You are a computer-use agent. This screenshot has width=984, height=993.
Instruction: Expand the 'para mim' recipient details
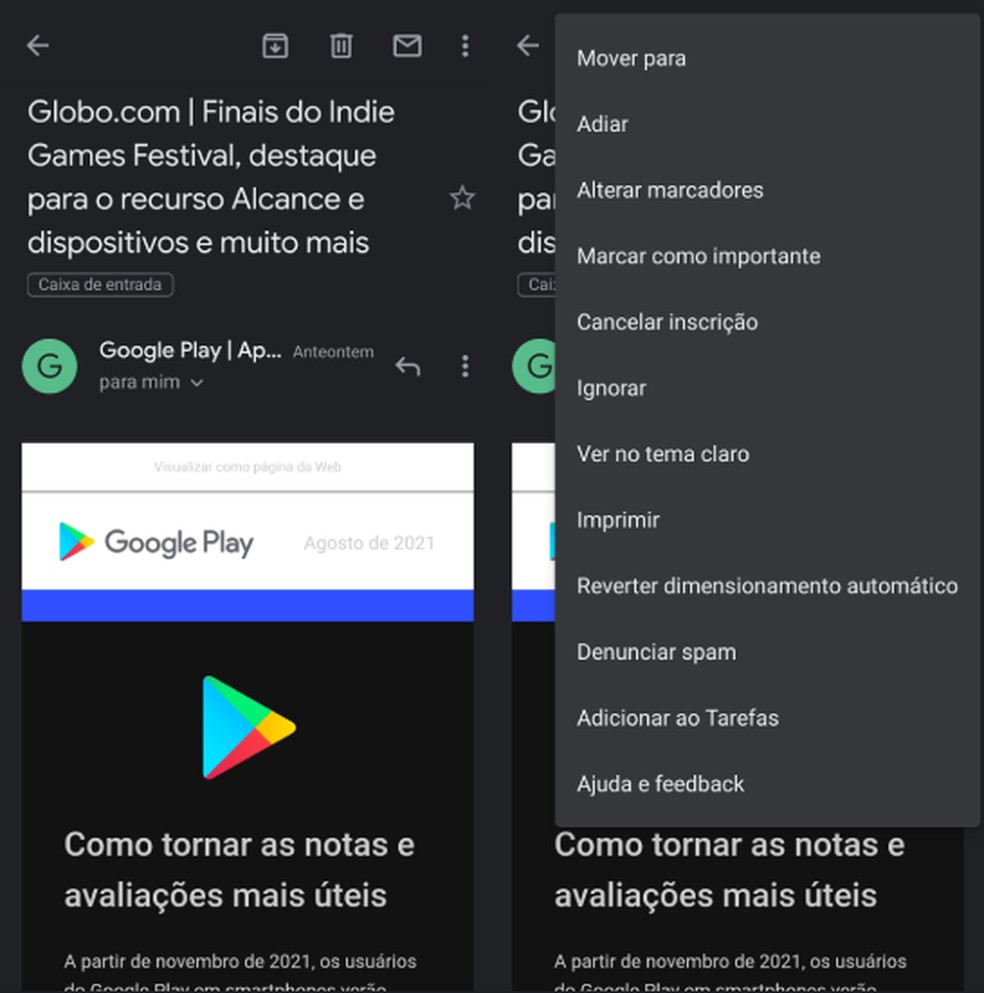[152, 382]
